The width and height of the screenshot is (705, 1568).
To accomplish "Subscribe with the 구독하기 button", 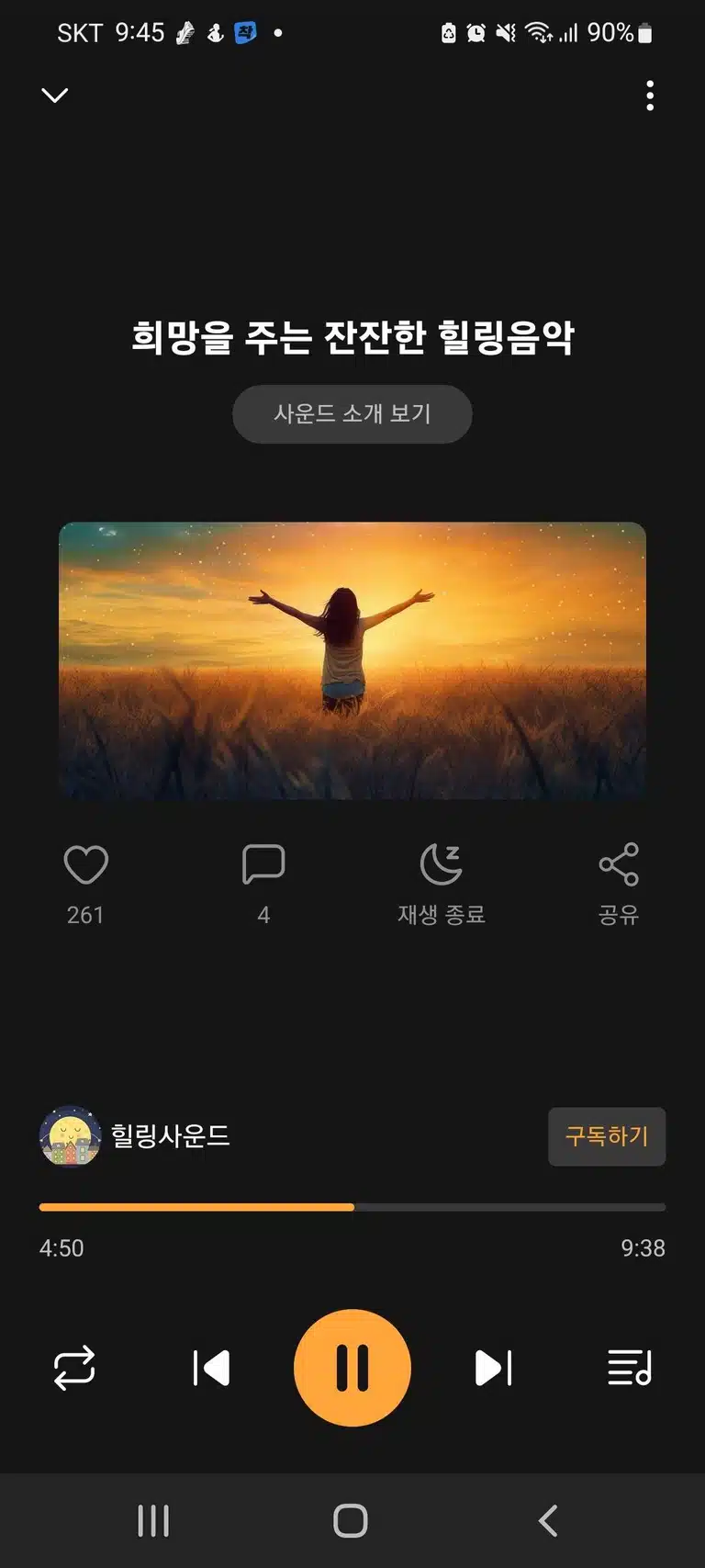I will pos(607,1136).
